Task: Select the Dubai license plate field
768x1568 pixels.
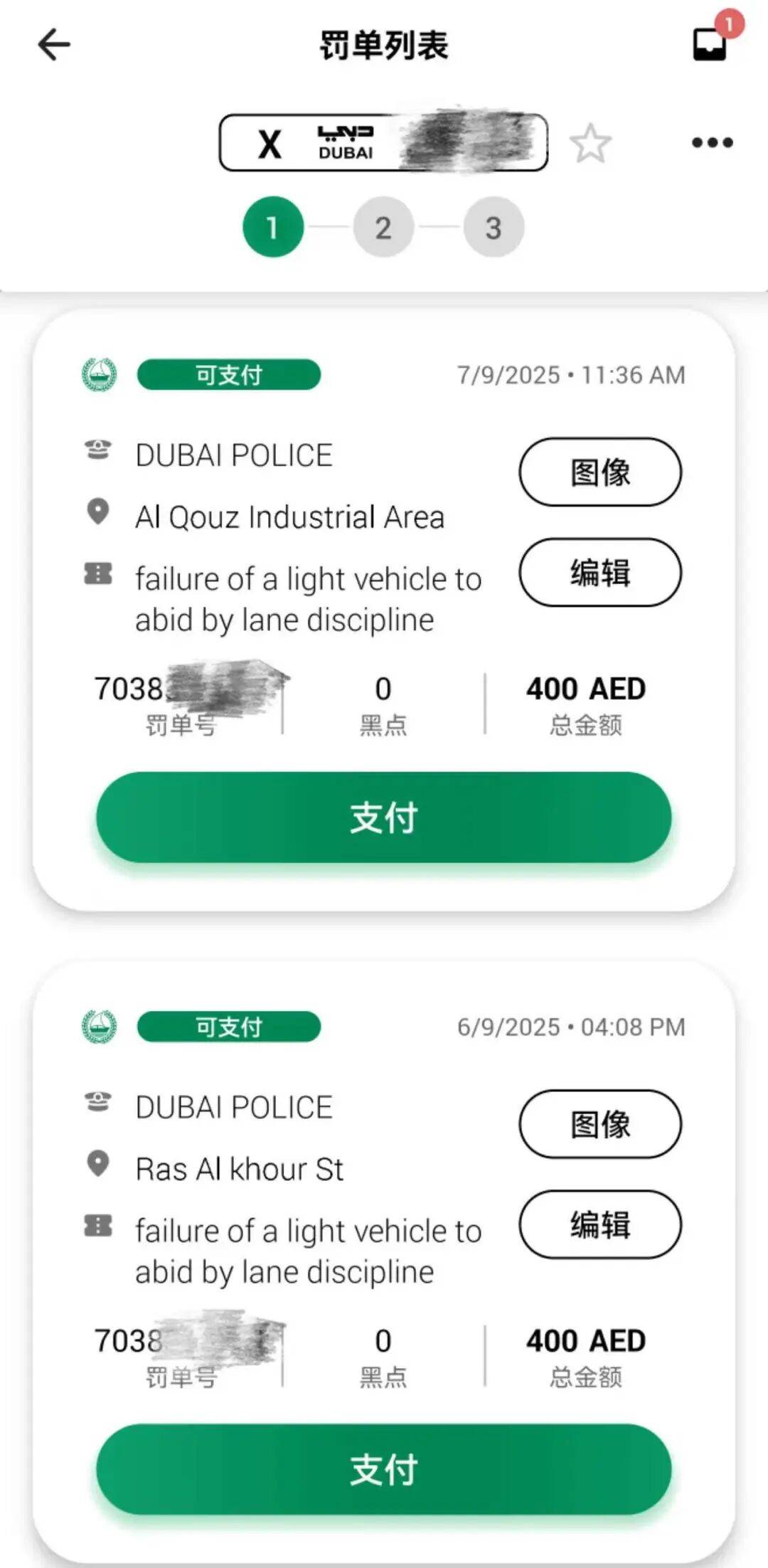Action: point(383,142)
